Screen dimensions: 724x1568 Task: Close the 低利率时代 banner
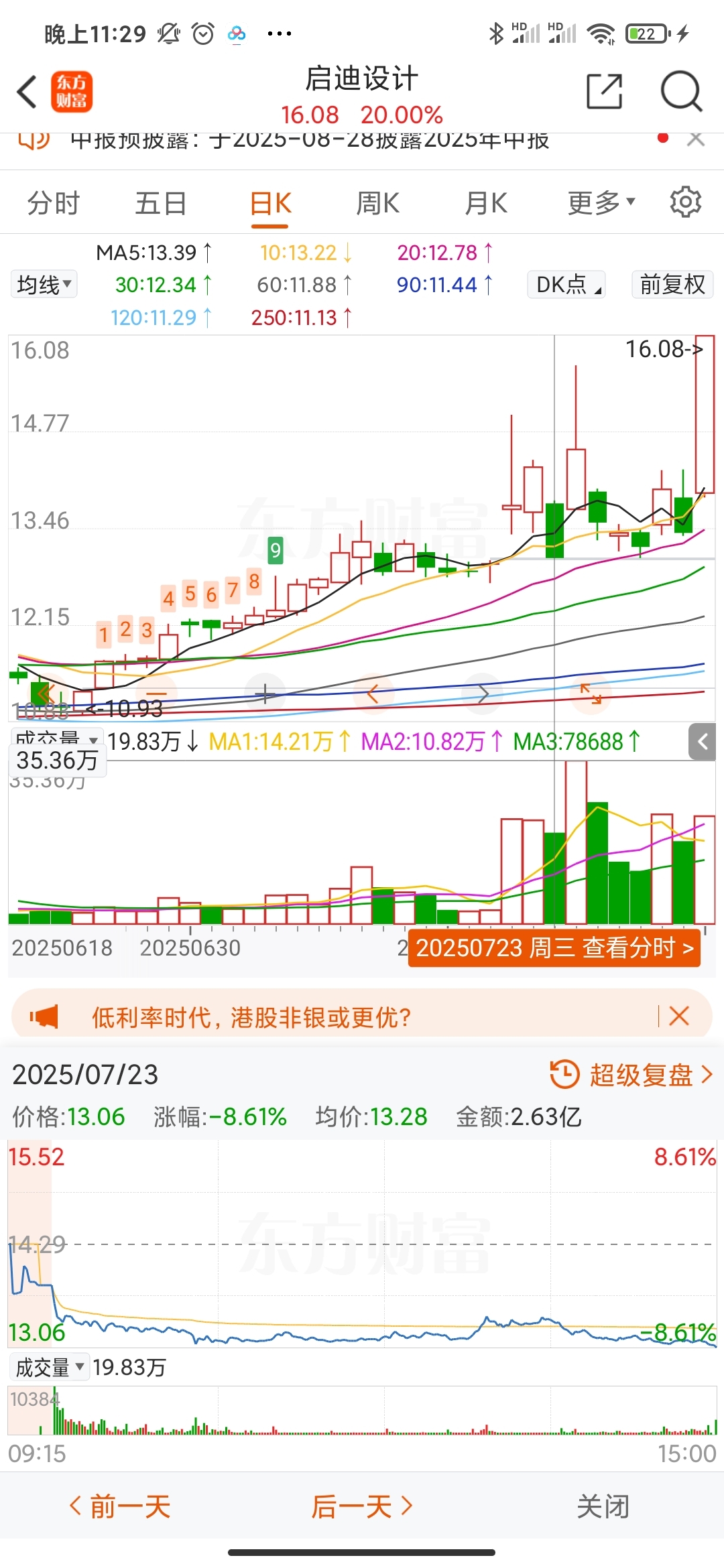click(x=679, y=1016)
